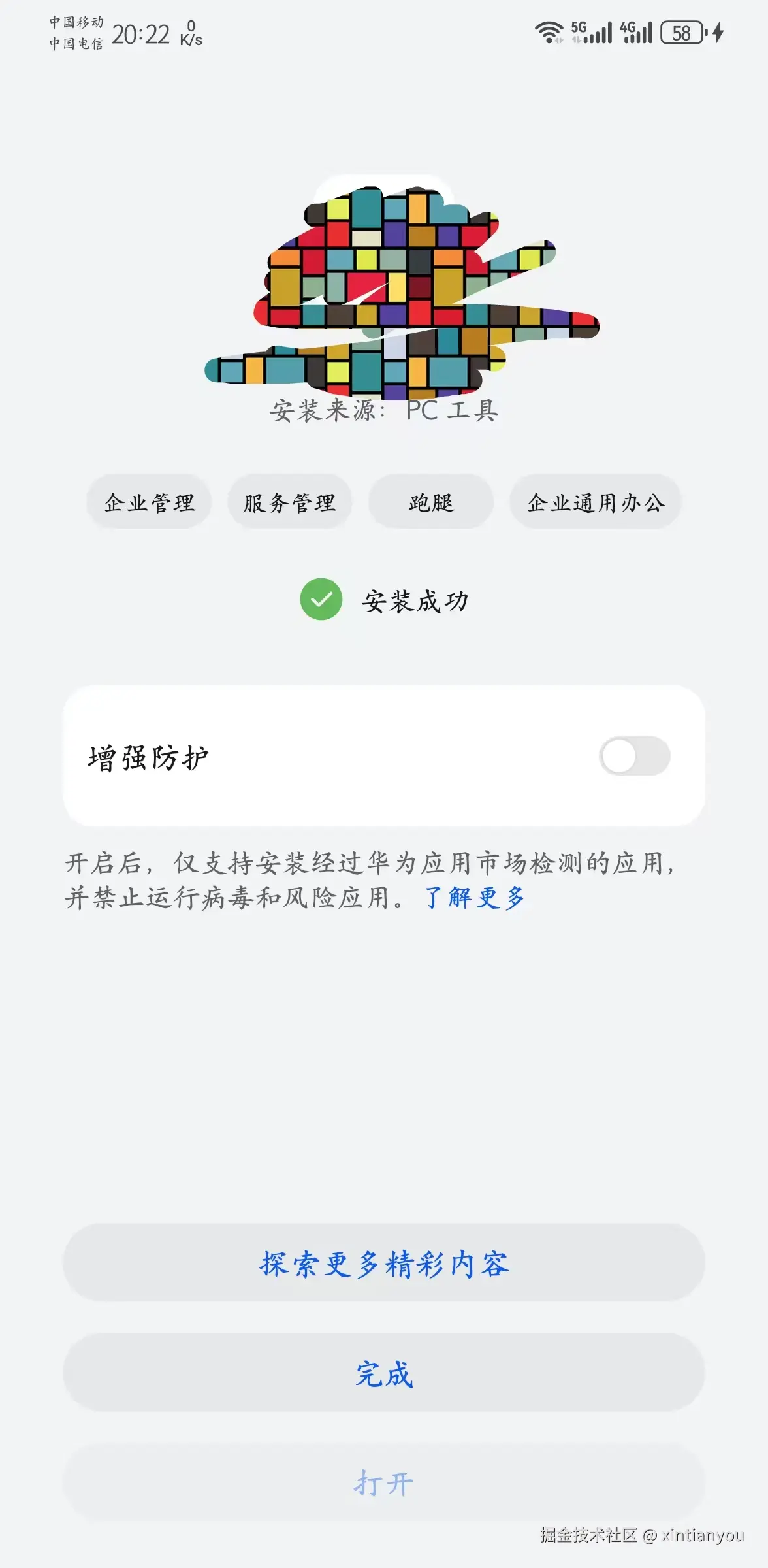Finish installation with 完成
The width and height of the screenshot is (768, 1568).
pos(384,1373)
